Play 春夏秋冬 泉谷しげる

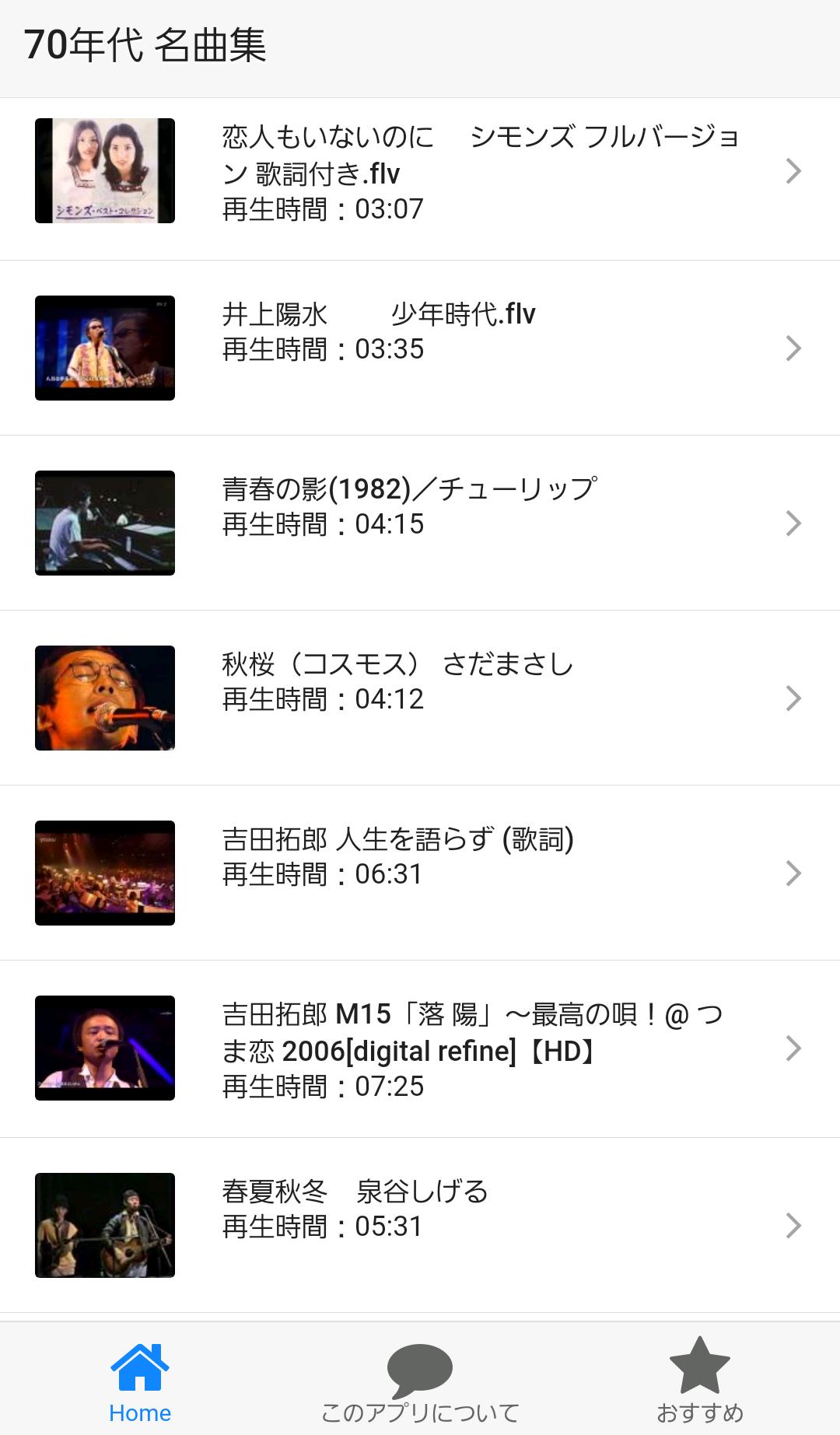[420, 1225]
